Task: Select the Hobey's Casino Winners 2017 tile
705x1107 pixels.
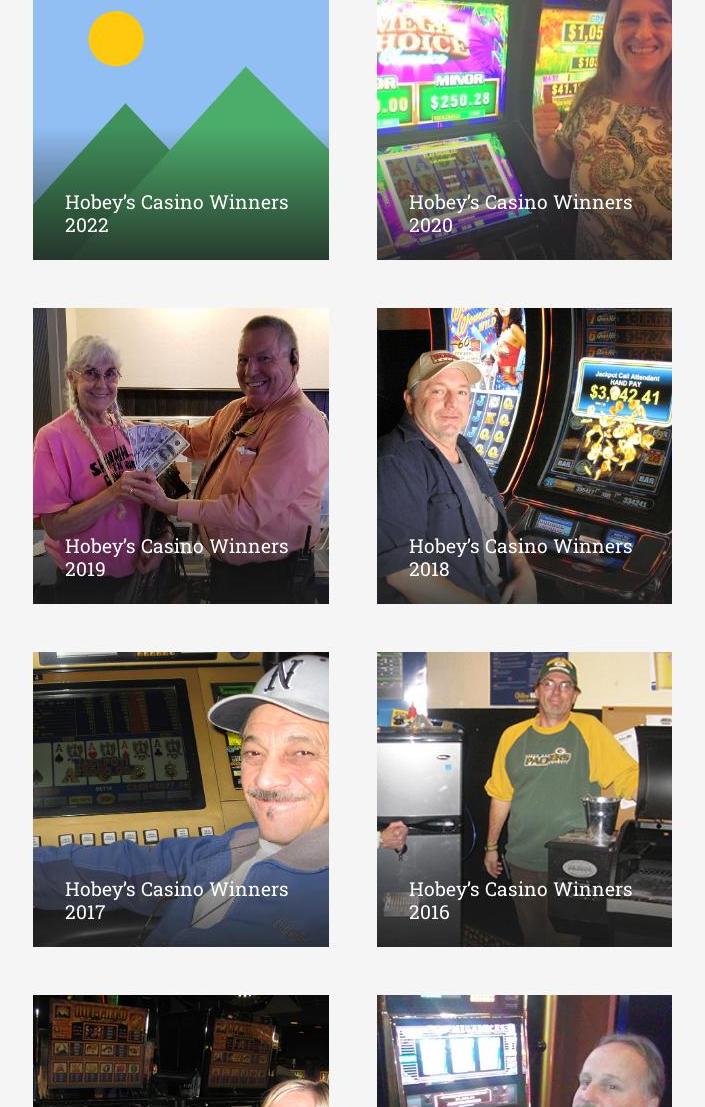Action: (180, 799)
